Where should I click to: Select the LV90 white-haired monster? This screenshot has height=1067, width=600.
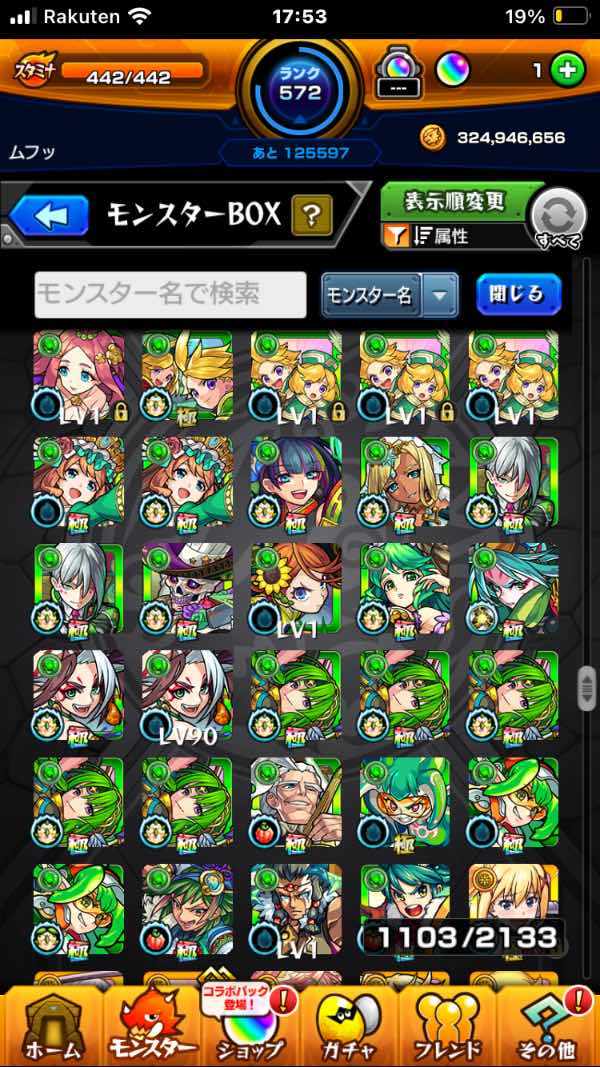(187, 697)
